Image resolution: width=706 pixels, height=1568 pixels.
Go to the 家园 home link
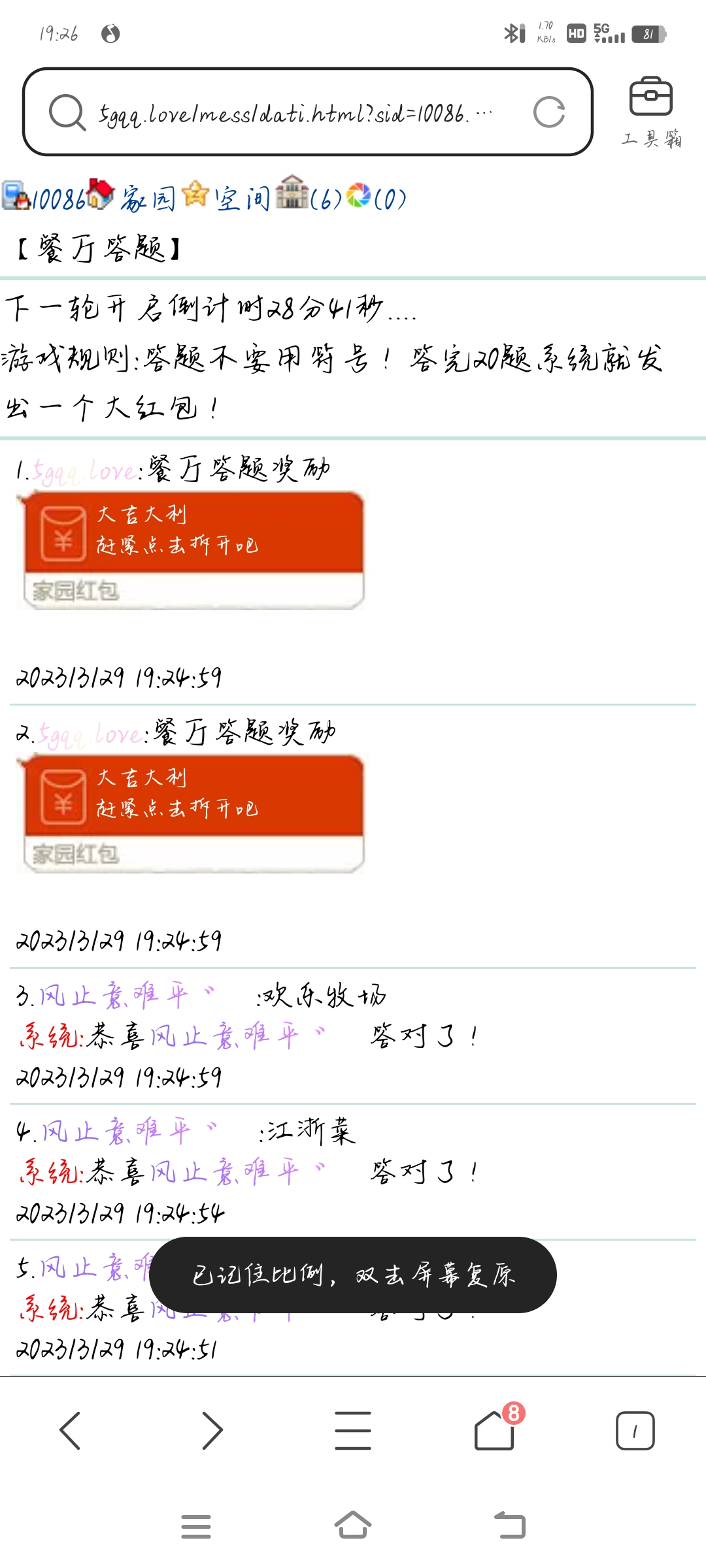pos(146,198)
